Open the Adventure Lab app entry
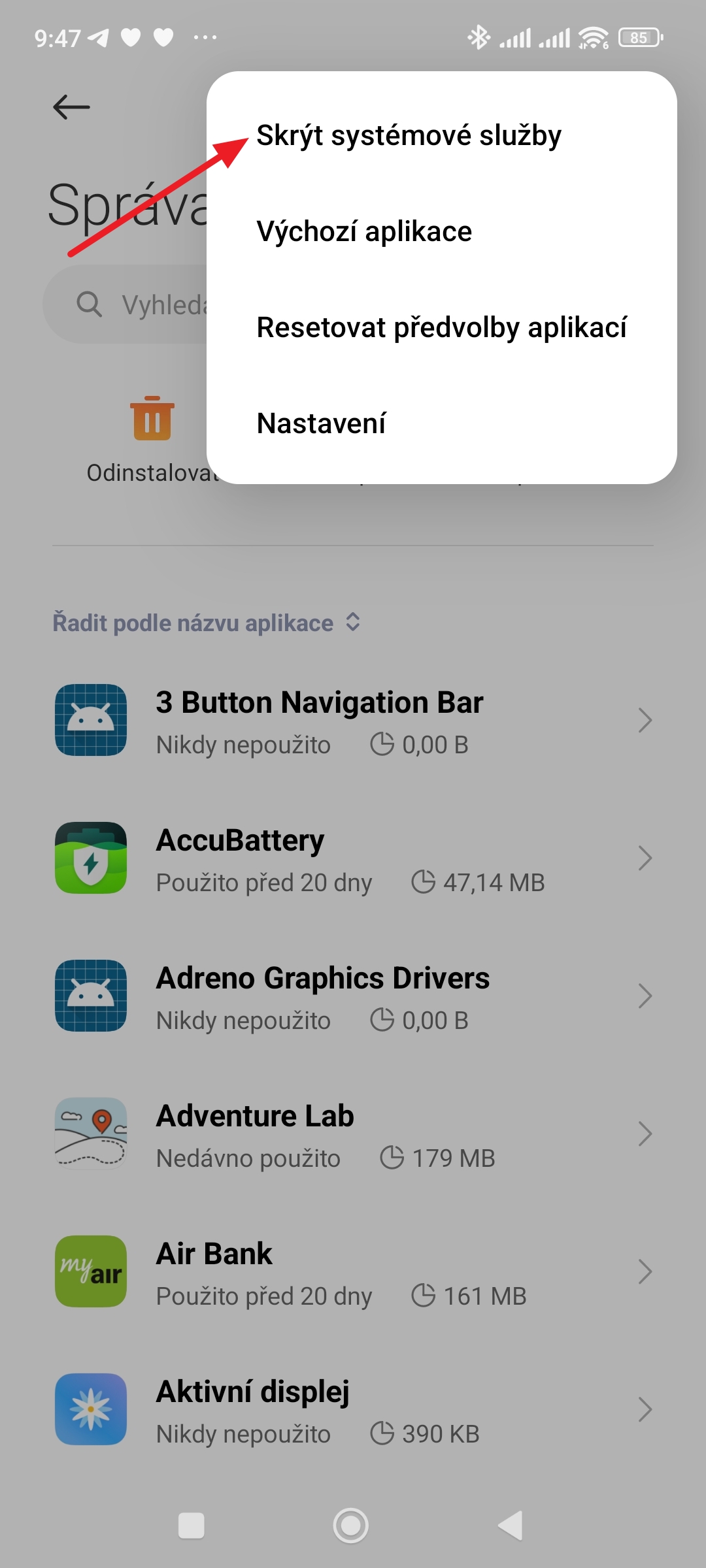This screenshot has width=706, height=1568. coord(353,1134)
